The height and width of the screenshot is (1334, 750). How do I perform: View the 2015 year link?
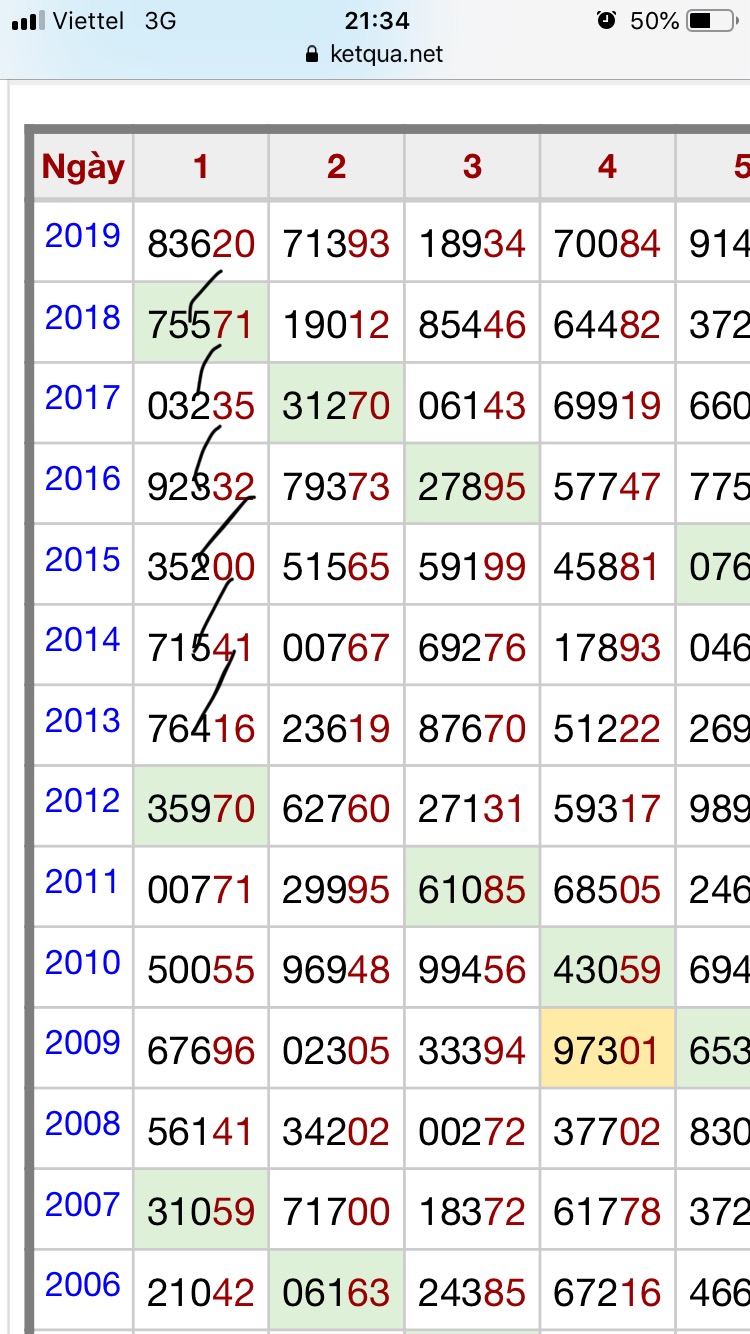coord(82,559)
